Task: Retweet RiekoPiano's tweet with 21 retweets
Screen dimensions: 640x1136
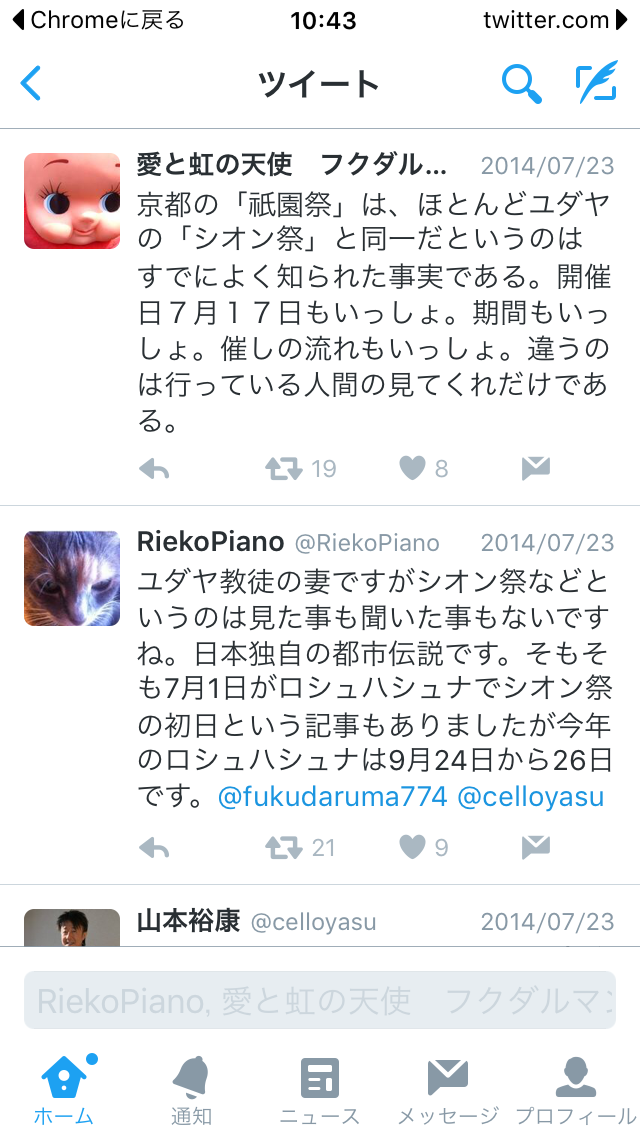Action: (284, 848)
